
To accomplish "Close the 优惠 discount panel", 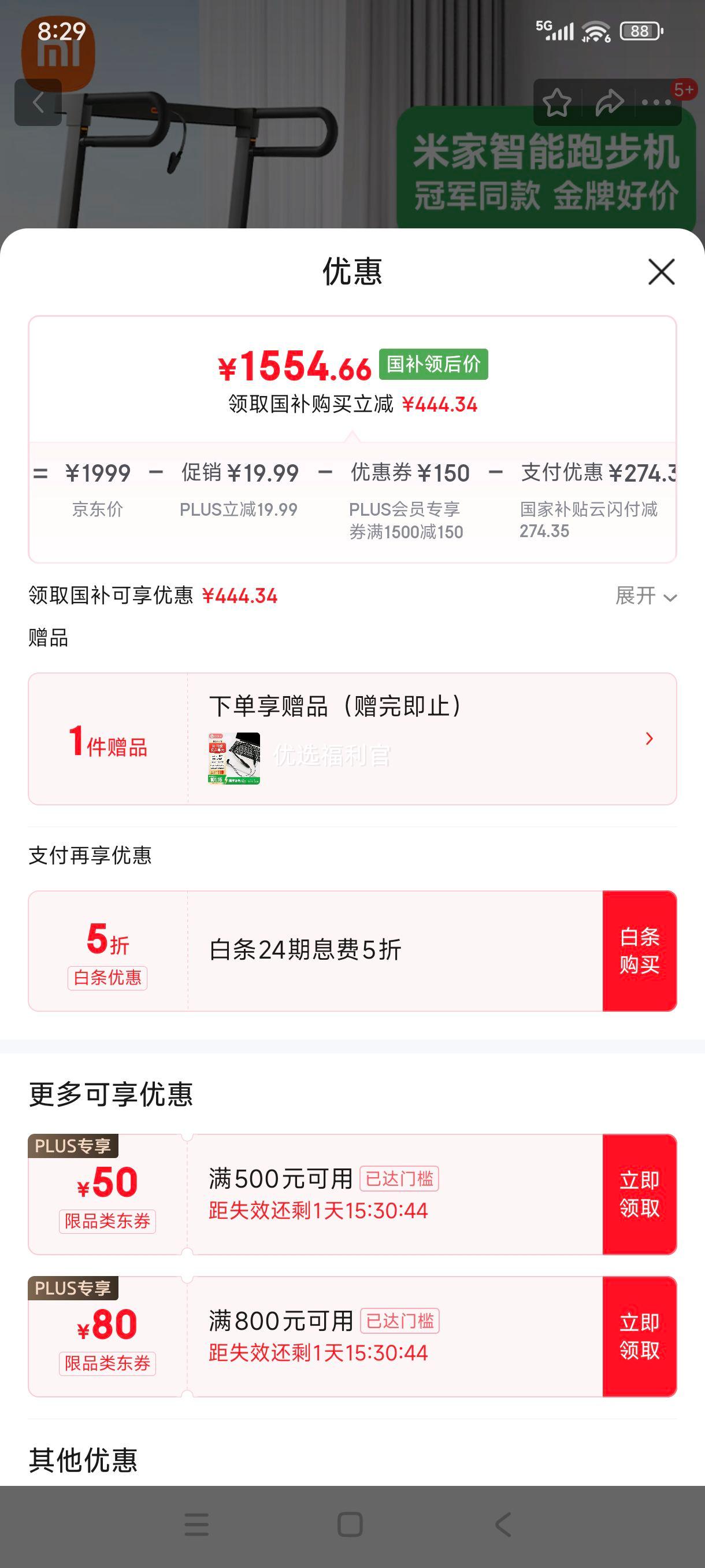I will click(661, 272).
